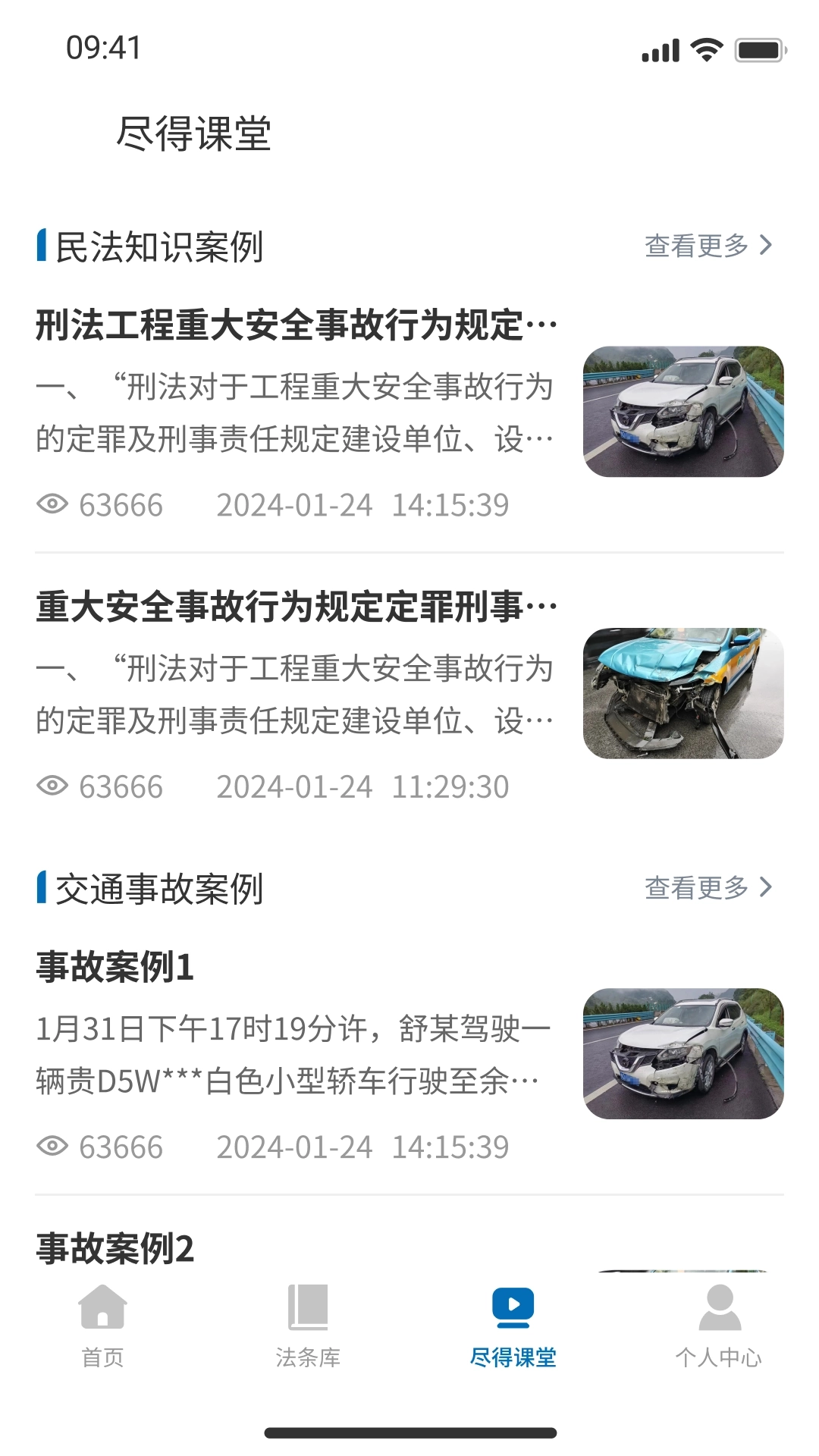819x1456 pixels.
Task: Tap the view-count eye icon under 事故案例1
Action: click(x=51, y=1147)
